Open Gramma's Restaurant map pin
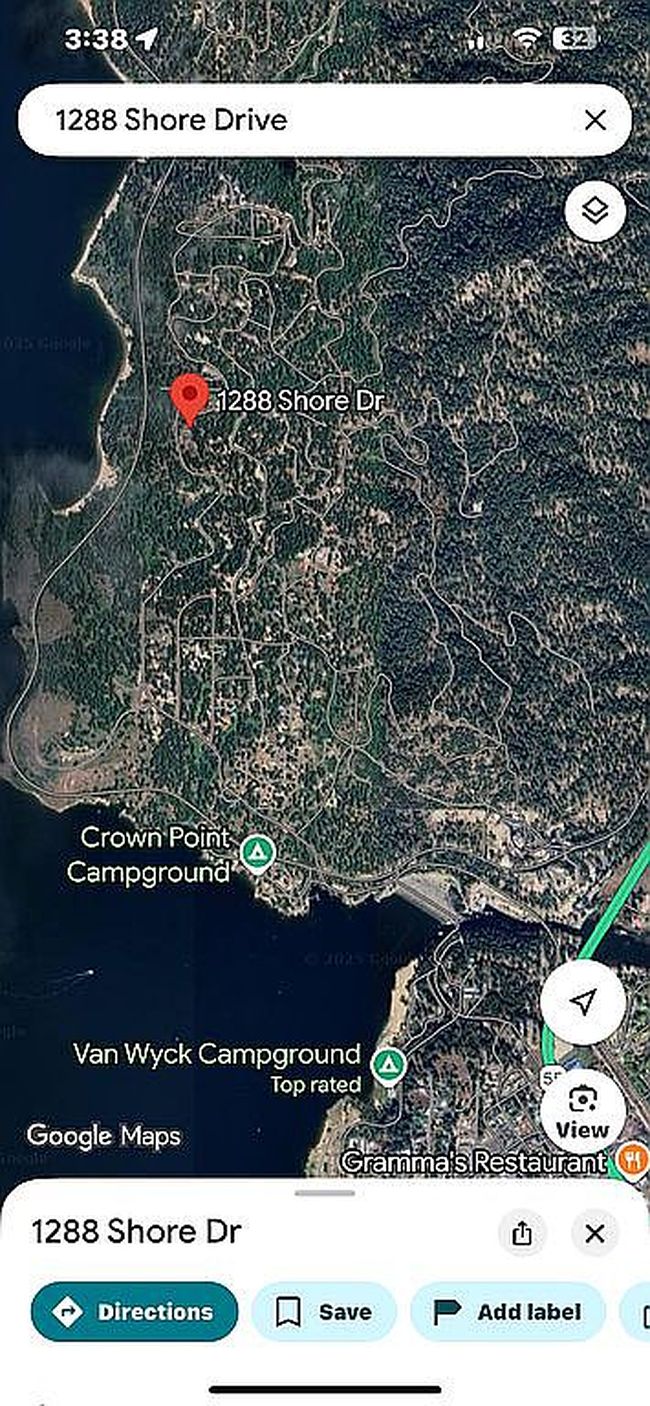 631,1161
